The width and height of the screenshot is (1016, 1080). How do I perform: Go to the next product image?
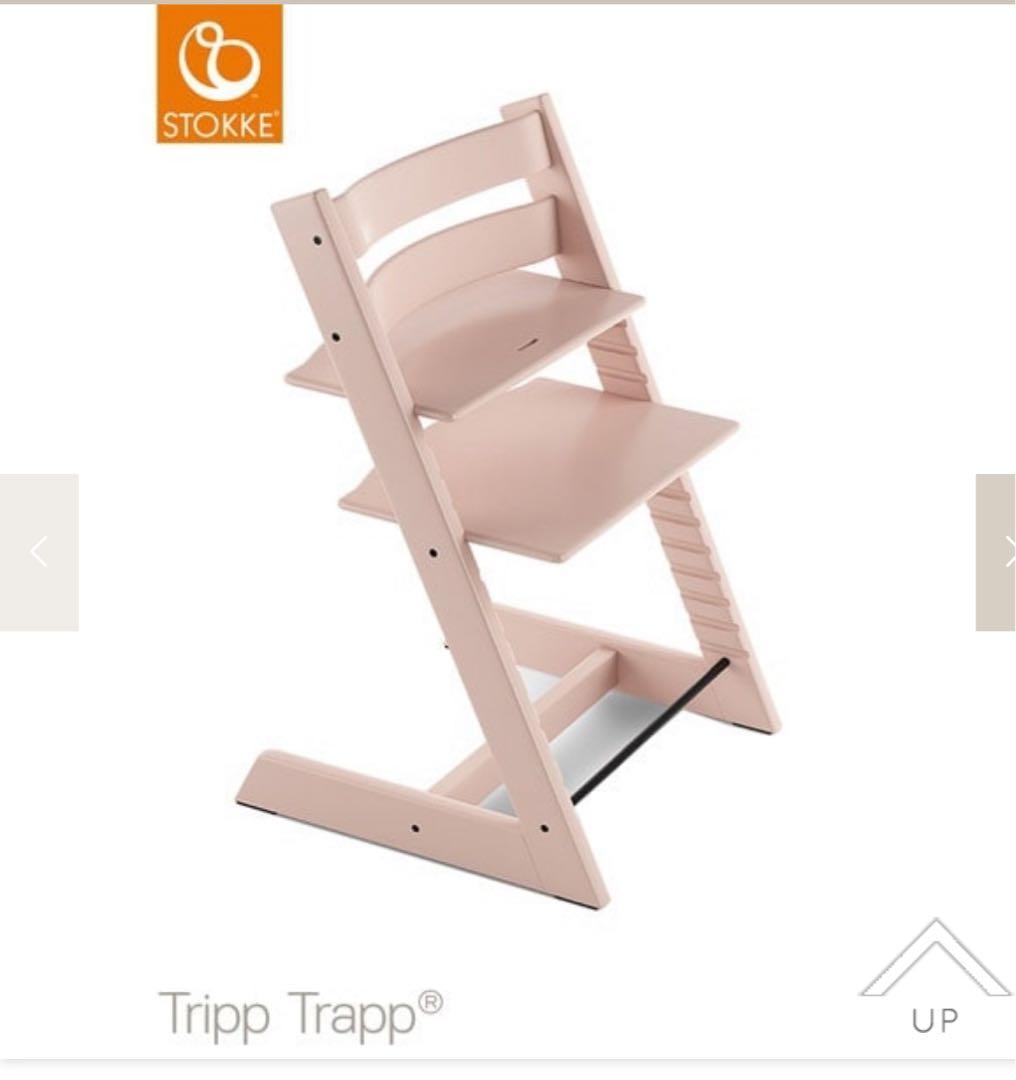(x=997, y=552)
